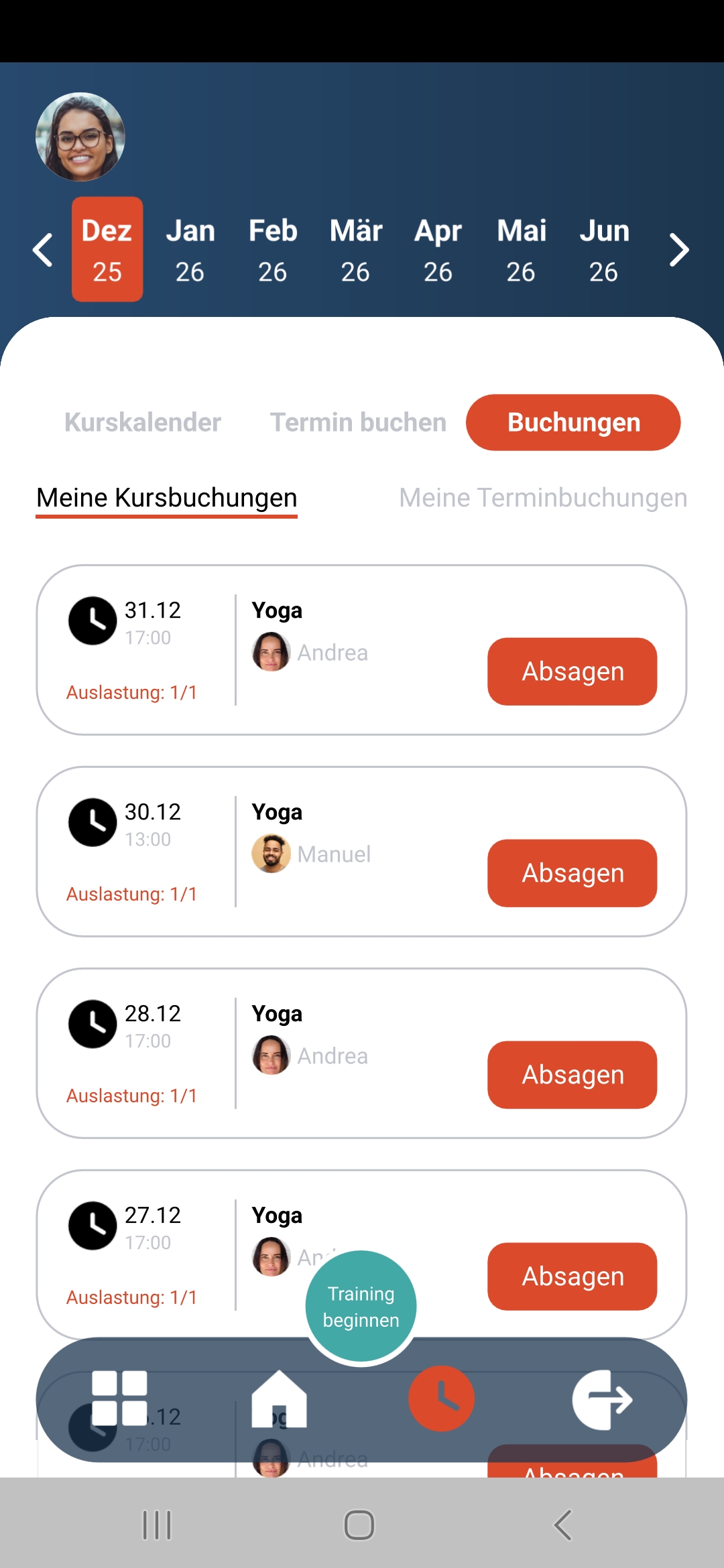This screenshot has width=724, height=1568.
Task: Log out with the exit arrow icon
Action: point(601,1399)
